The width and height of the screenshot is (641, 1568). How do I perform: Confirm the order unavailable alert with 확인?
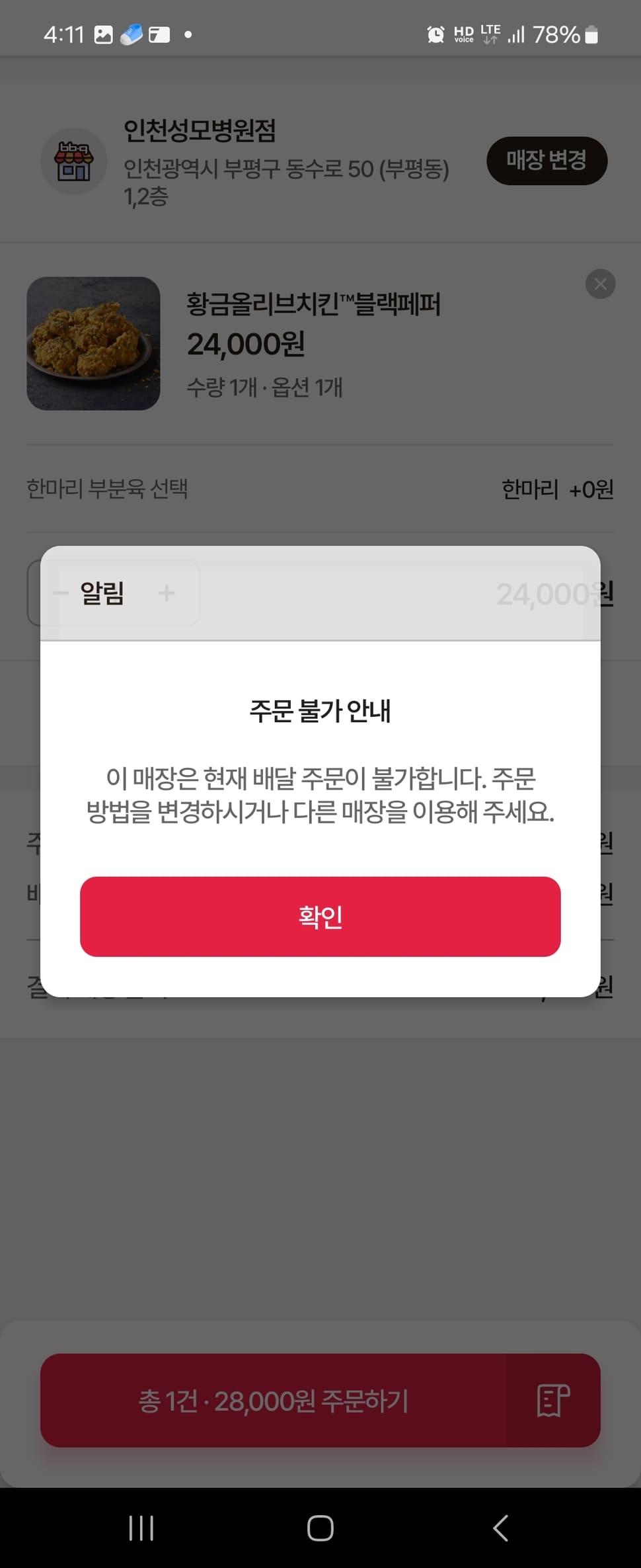[320, 916]
